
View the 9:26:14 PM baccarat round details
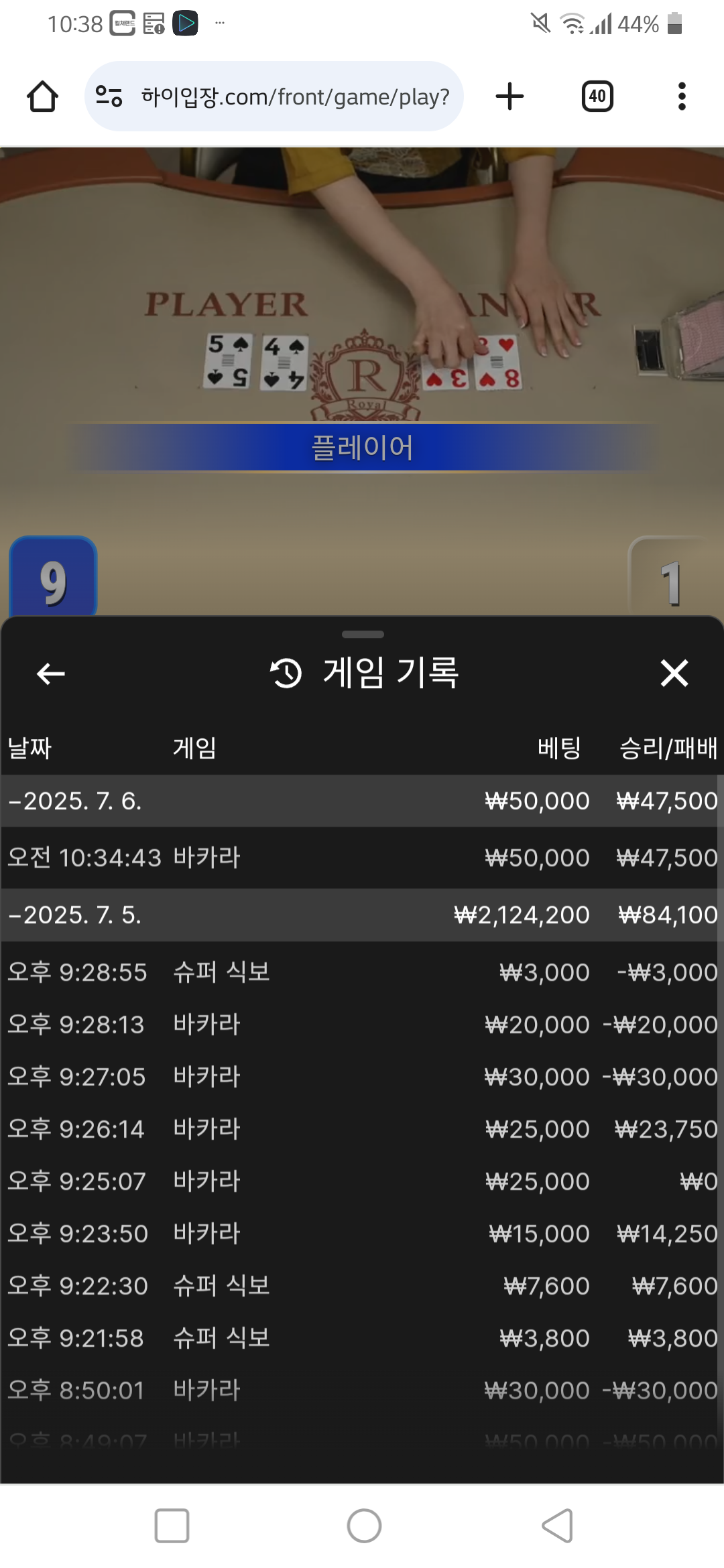(x=362, y=1129)
